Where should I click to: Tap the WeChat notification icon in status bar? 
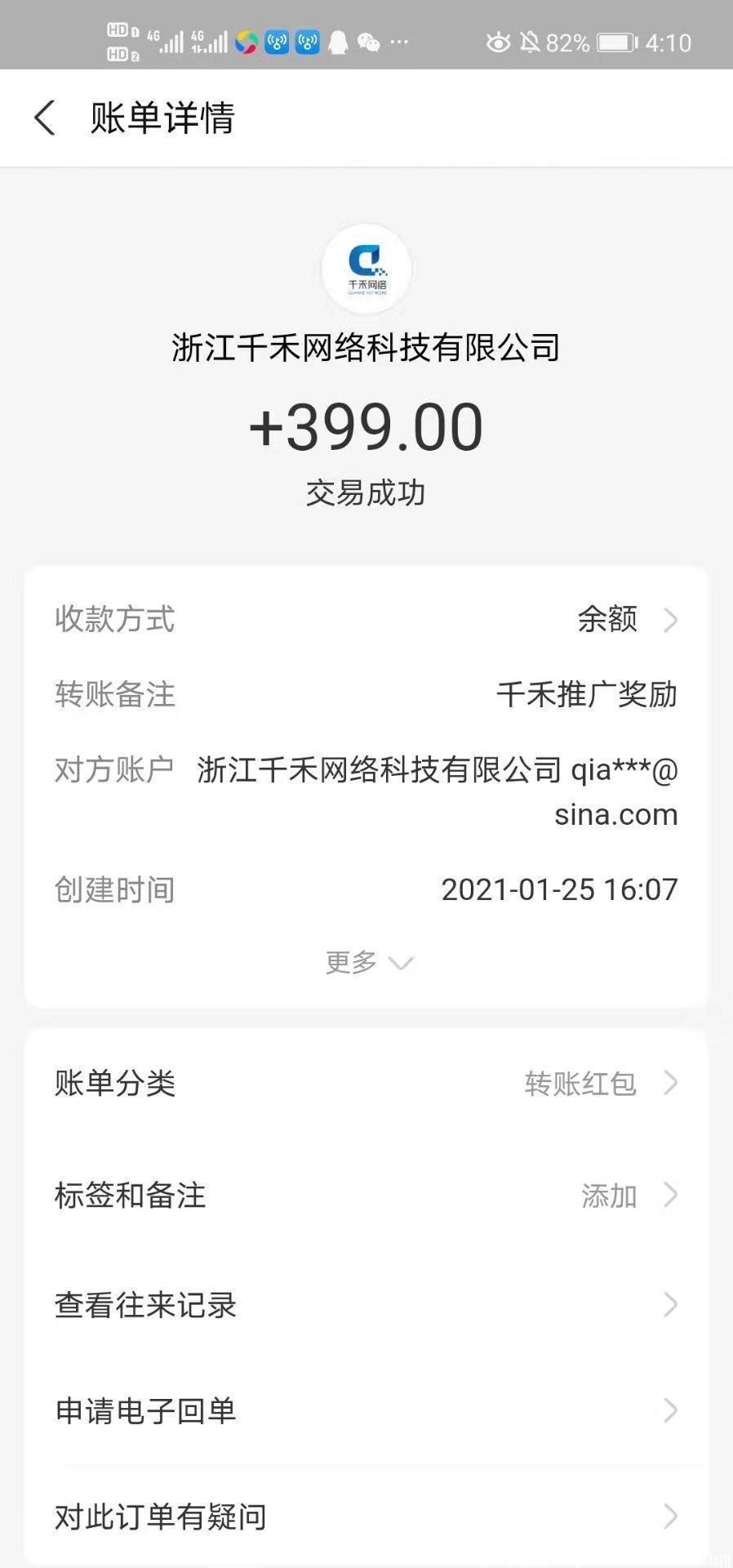coord(369,42)
